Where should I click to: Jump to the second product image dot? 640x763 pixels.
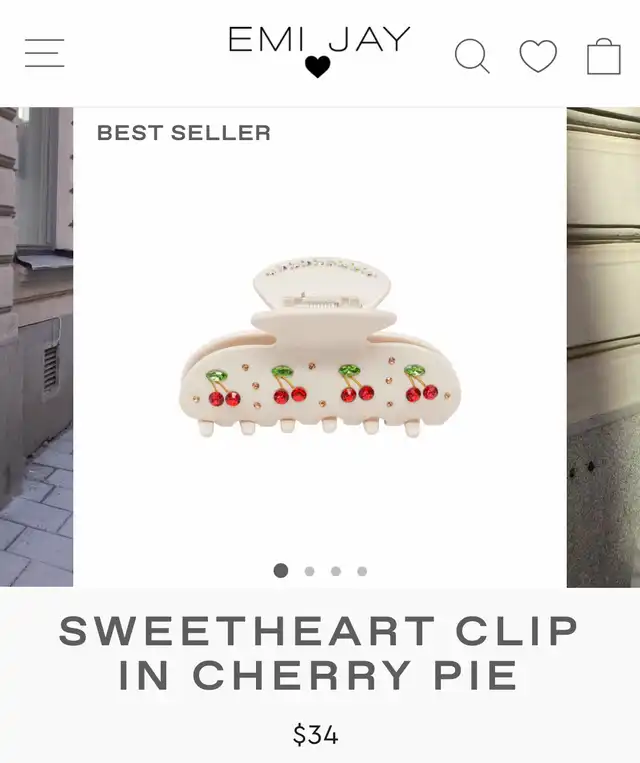(x=310, y=571)
